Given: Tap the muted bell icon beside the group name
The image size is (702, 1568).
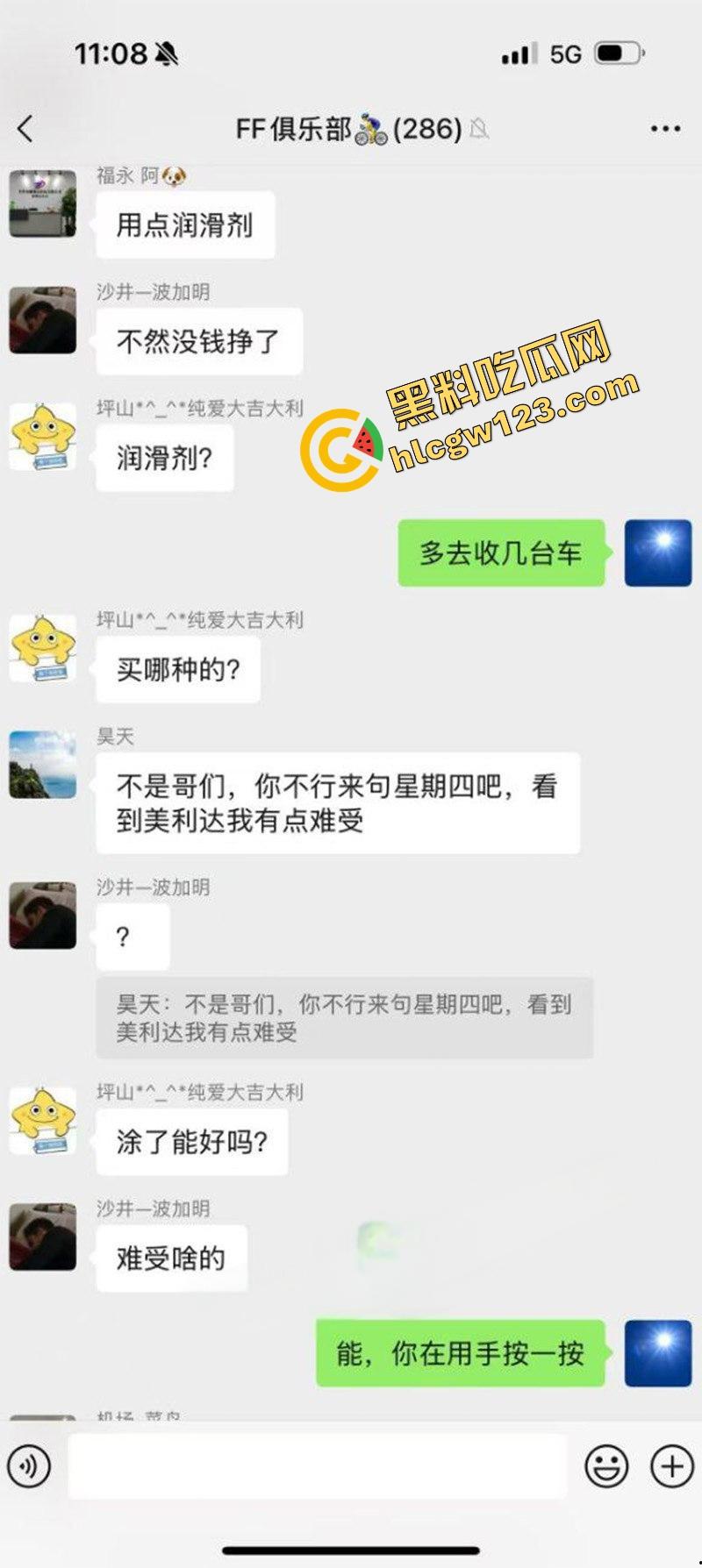Looking at the screenshot, I should click(478, 130).
